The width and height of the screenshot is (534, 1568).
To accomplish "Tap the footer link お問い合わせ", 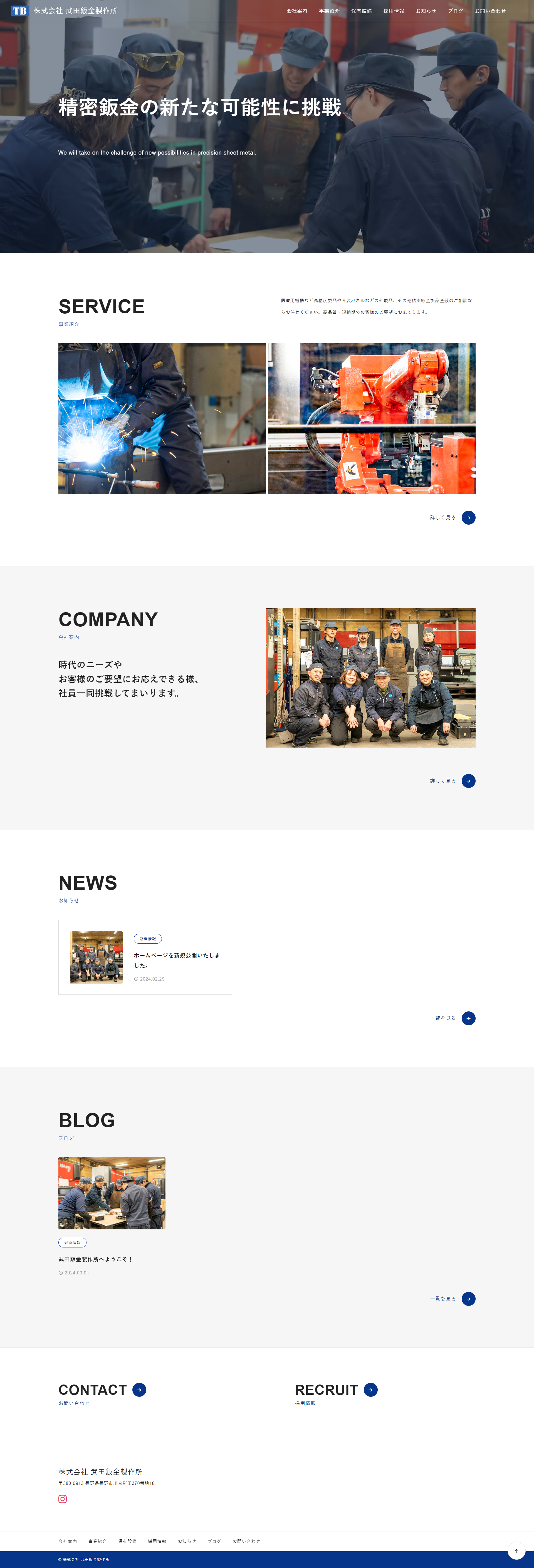I will pyautogui.click(x=246, y=1541).
